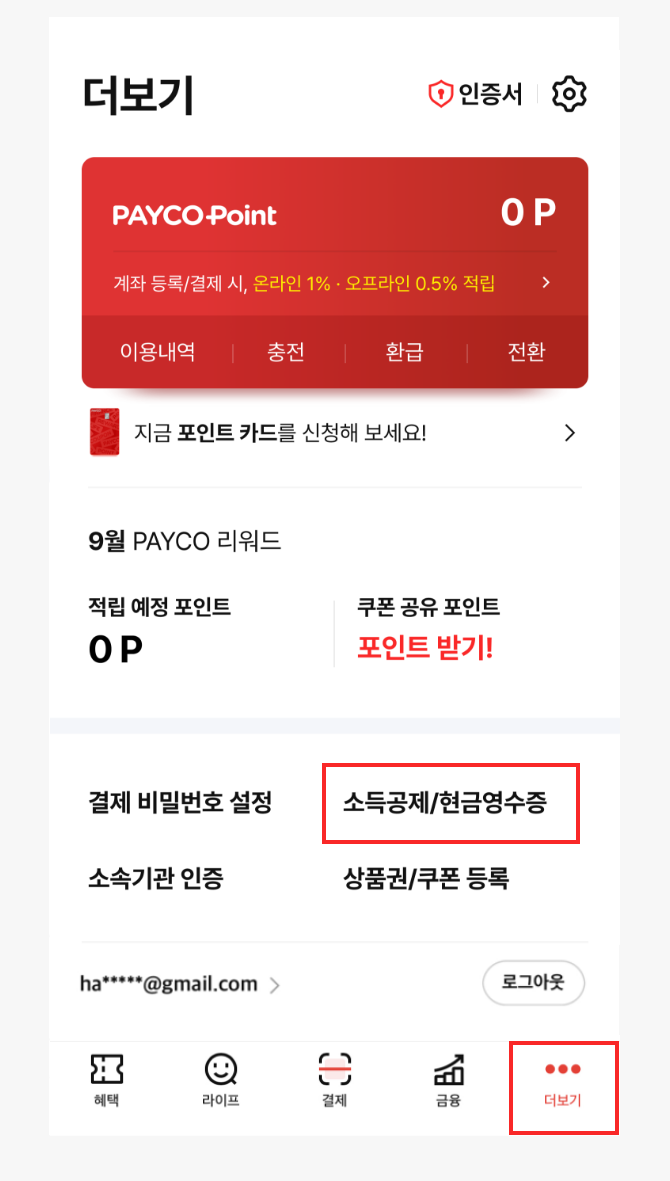Image resolution: width=670 pixels, height=1181 pixels.
Task: Open the settings gear icon
Action: pos(569,94)
